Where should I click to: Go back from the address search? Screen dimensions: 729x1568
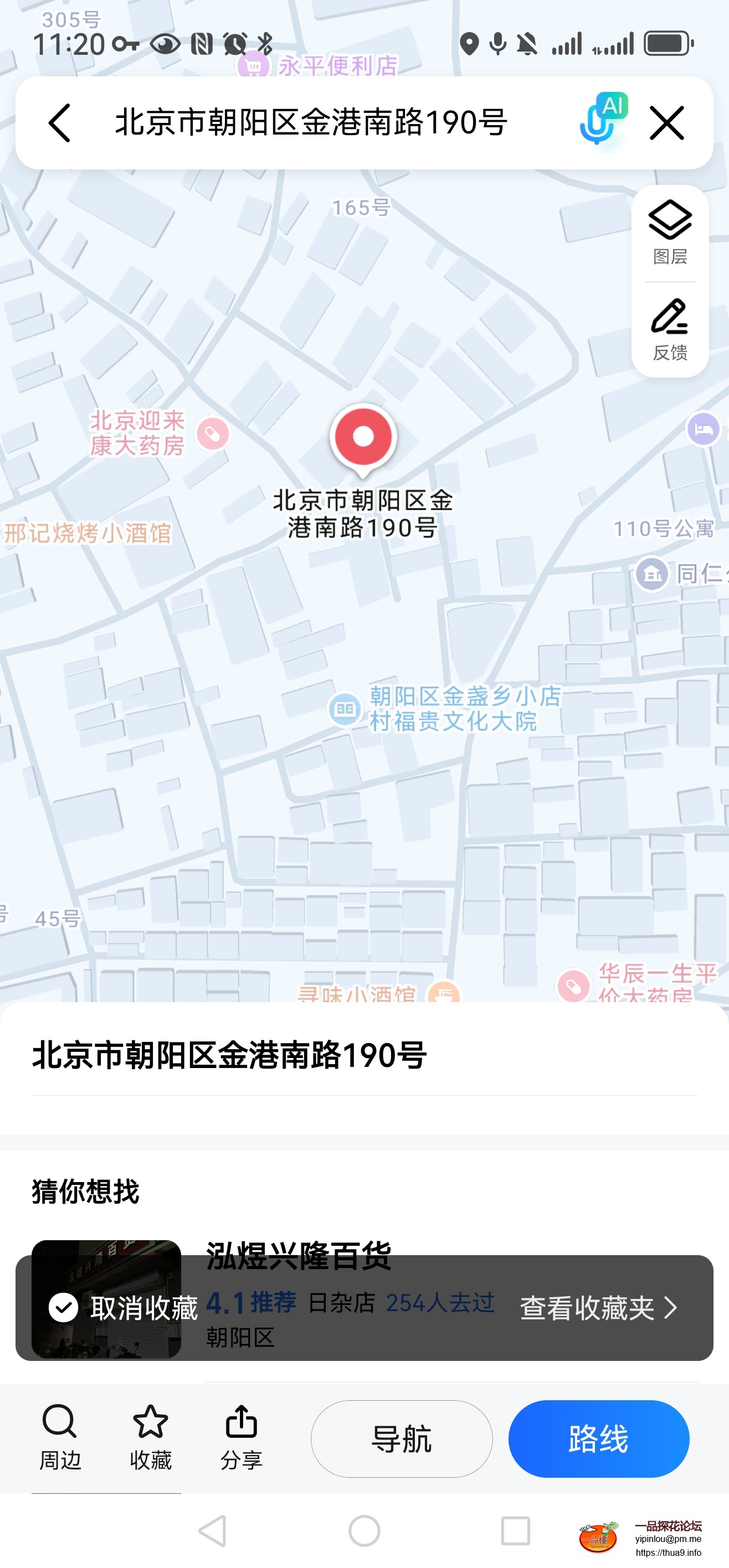[60, 123]
